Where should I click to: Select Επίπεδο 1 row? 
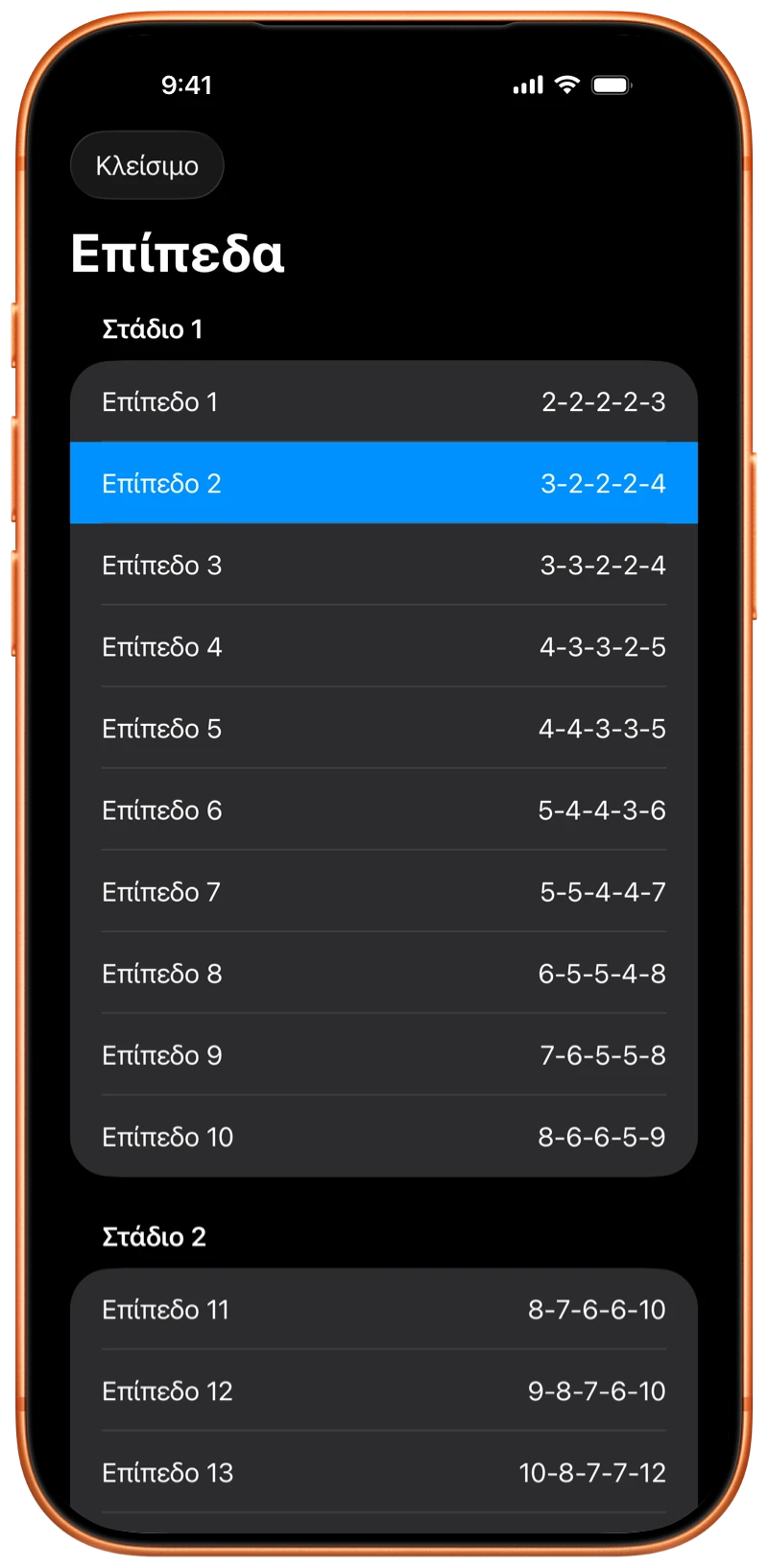[x=384, y=401]
